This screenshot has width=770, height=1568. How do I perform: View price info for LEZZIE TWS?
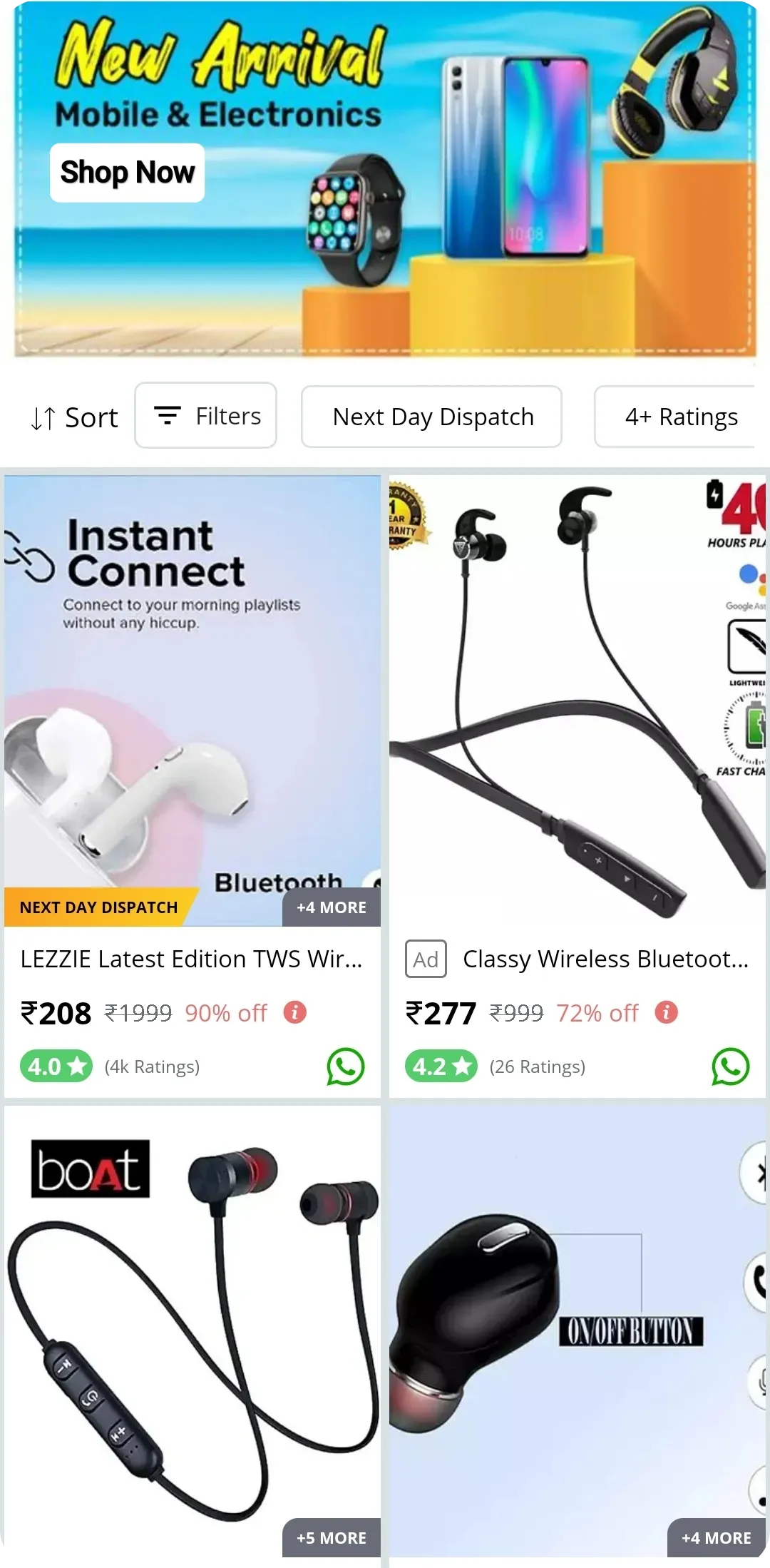pos(294,1012)
